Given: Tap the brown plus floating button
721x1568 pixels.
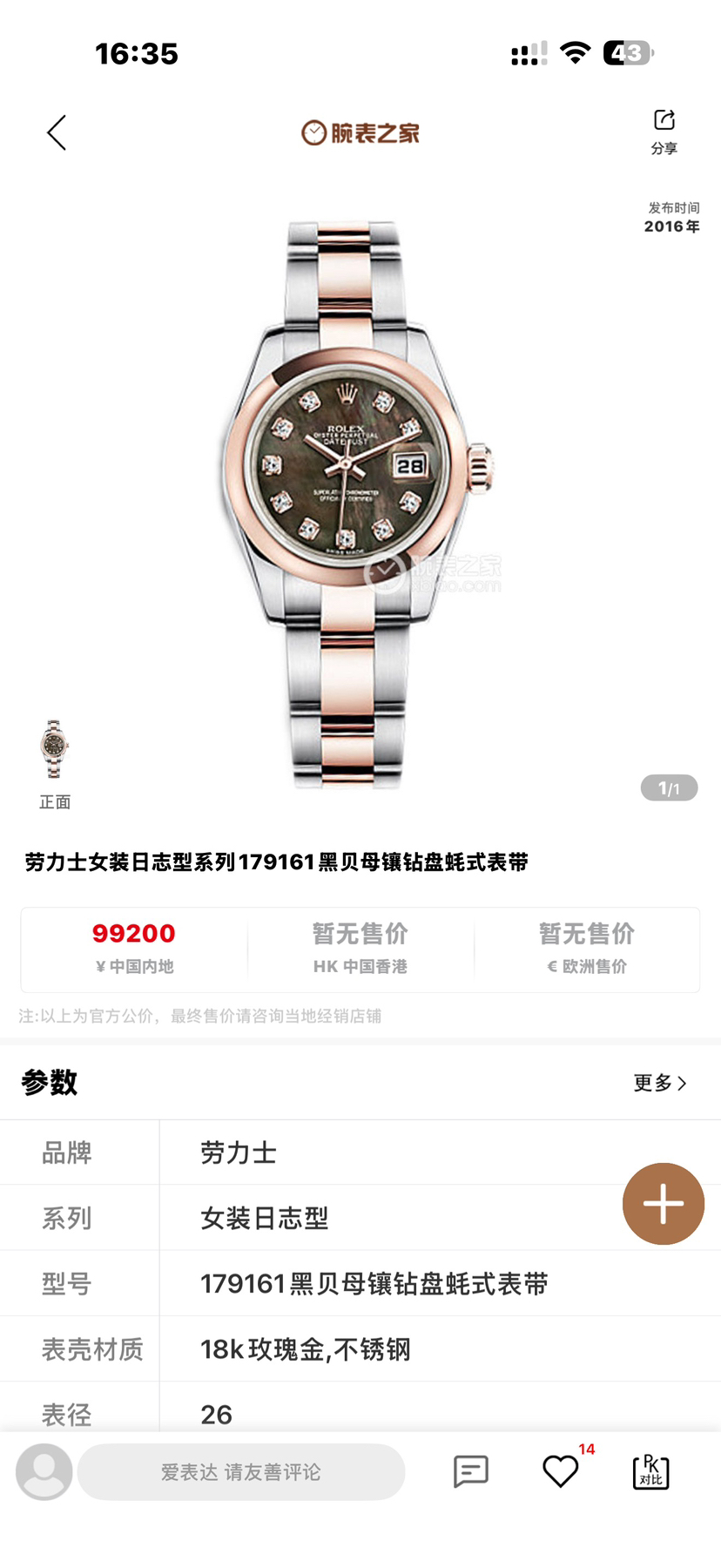Looking at the screenshot, I should (x=663, y=1204).
